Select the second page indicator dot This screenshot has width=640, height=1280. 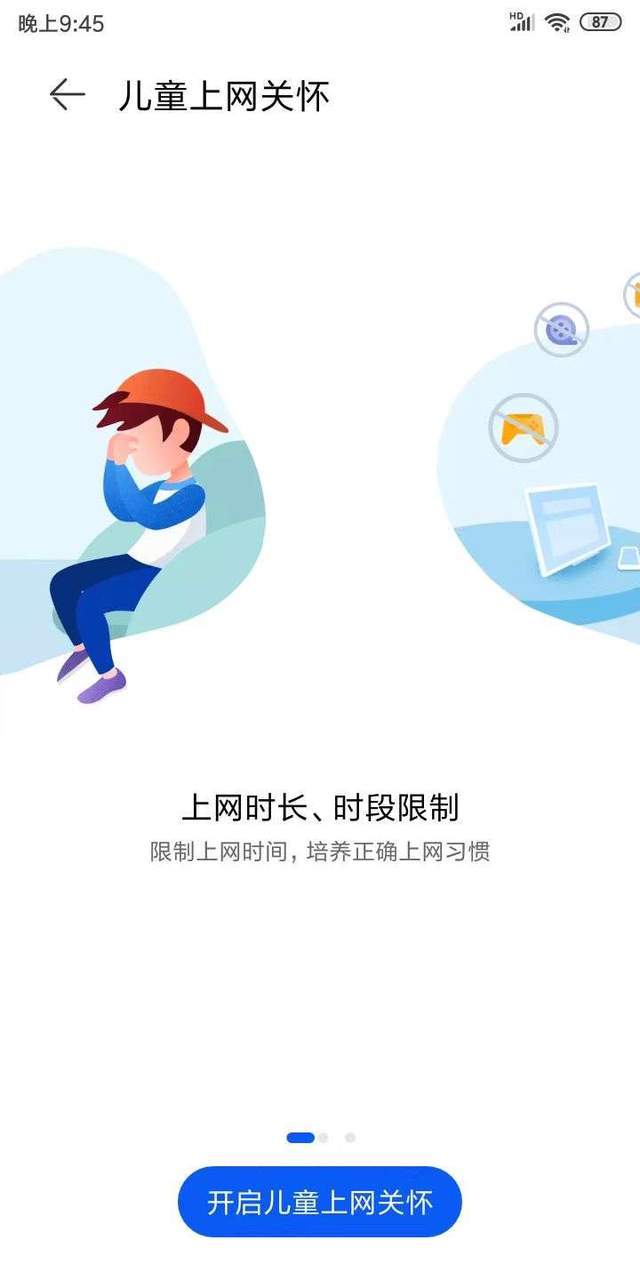coord(324,1137)
